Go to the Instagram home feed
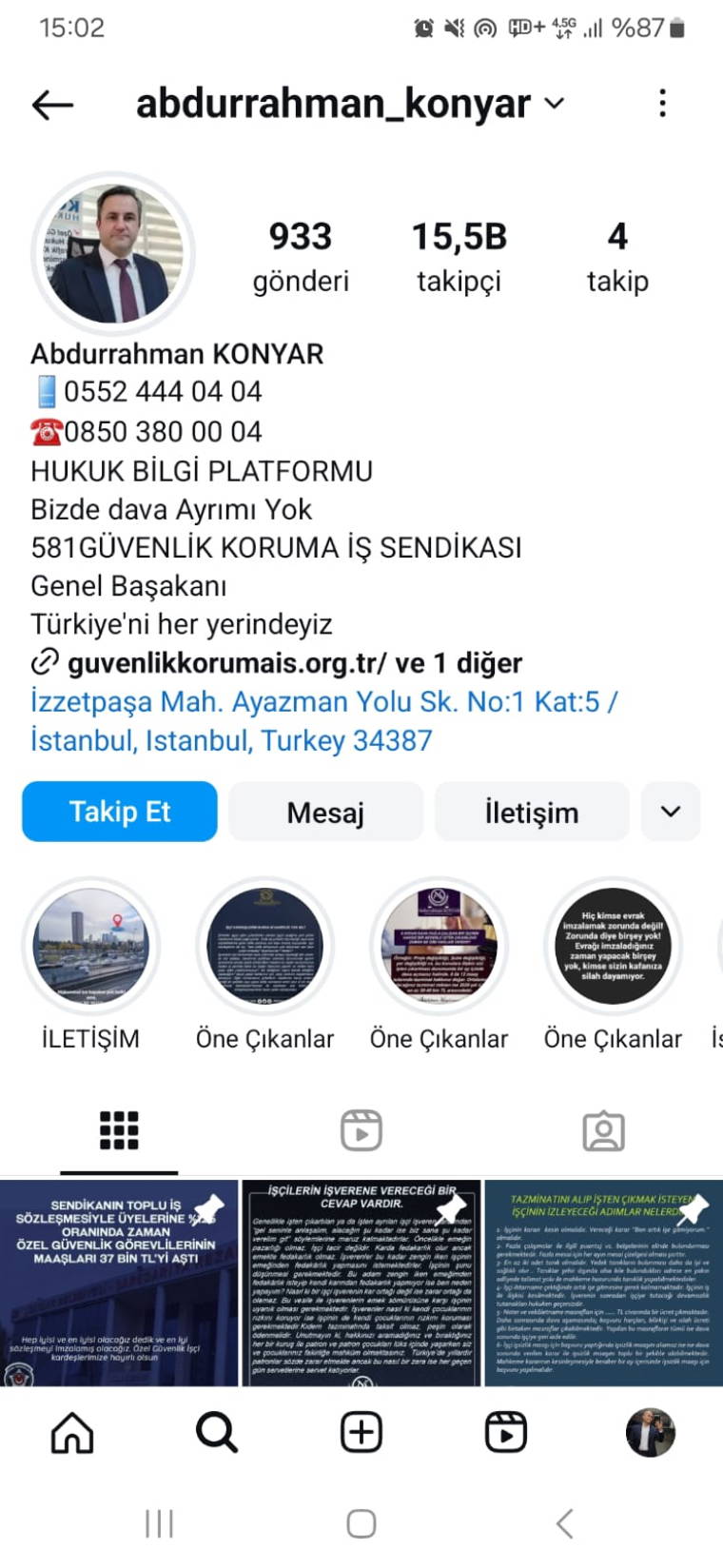The height and width of the screenshot is (1568, 723). [x=72, y=1432]
